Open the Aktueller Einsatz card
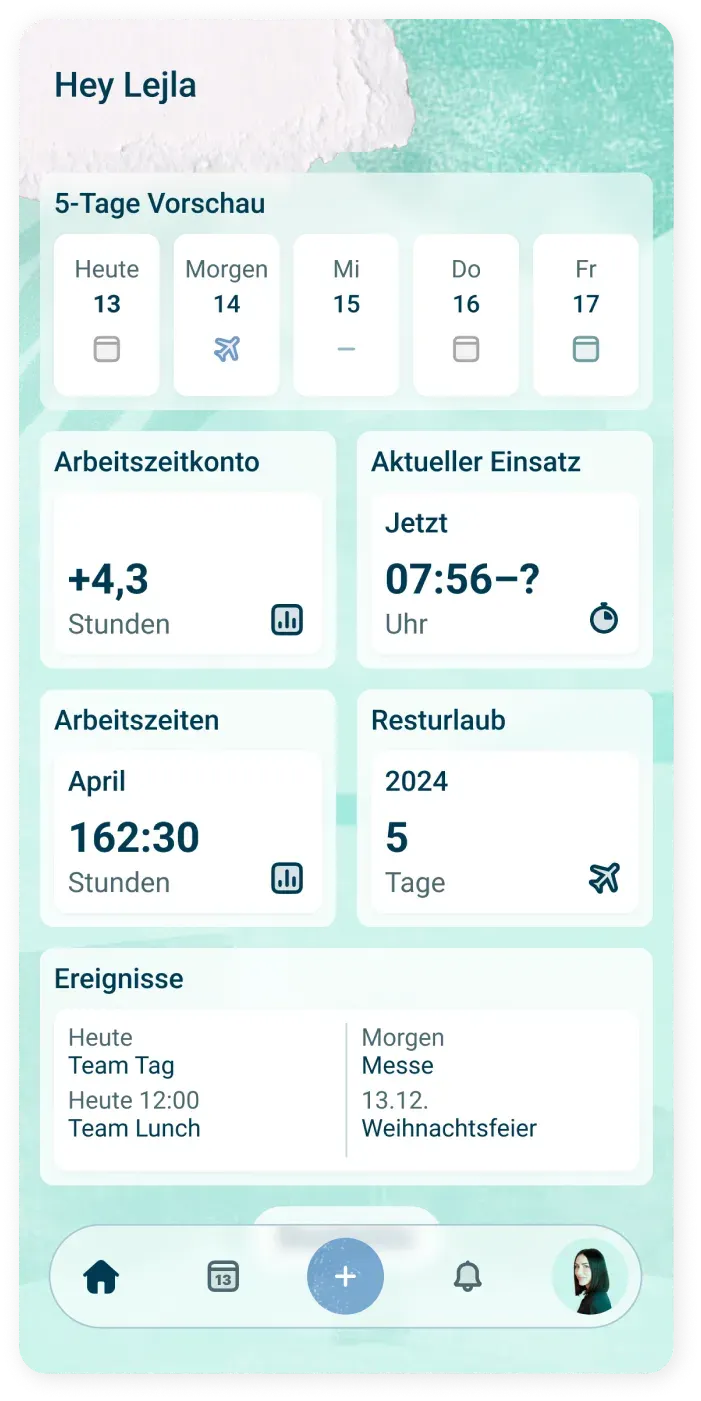The height and width of the screenshot is (1401, 701). point(504,573)
